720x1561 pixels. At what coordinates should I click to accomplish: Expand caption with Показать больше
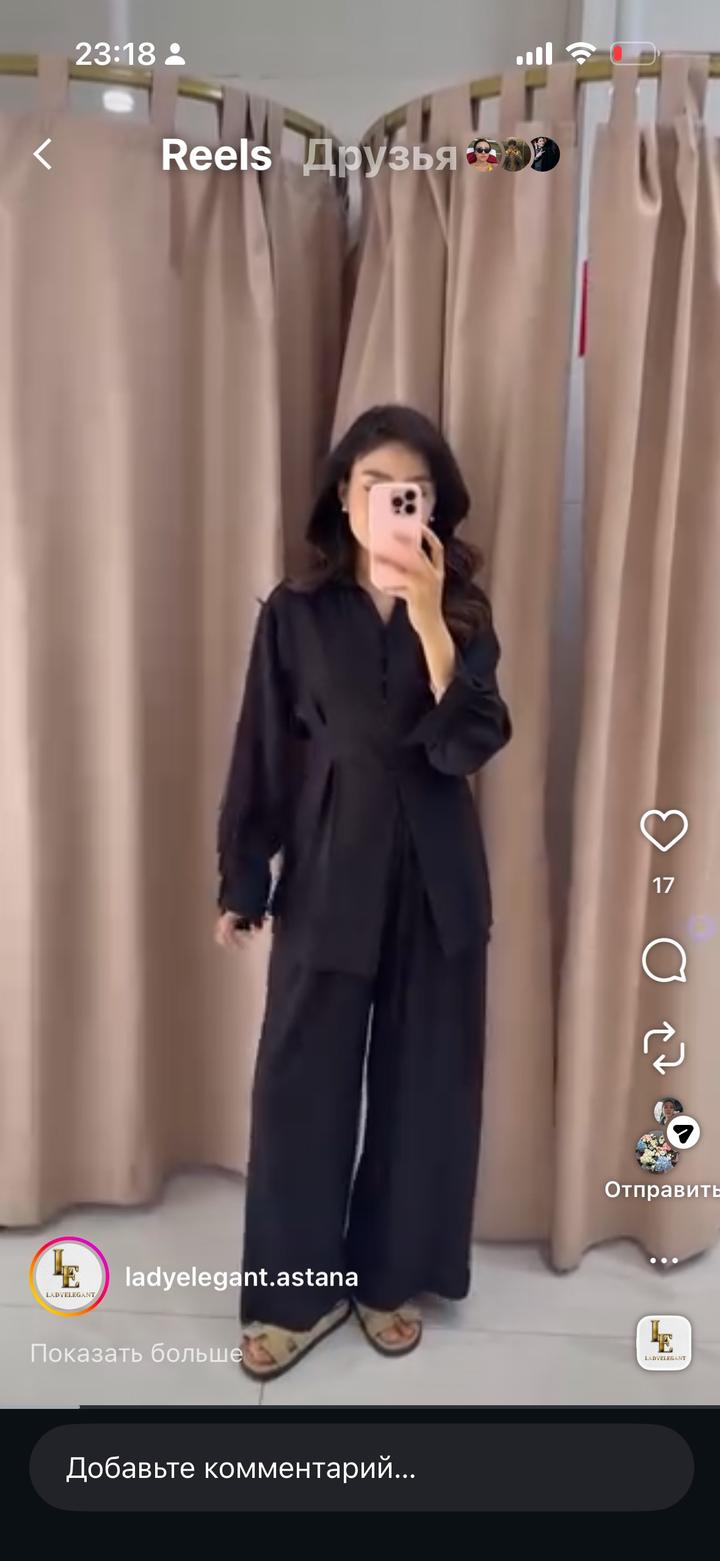point(136,1353)
